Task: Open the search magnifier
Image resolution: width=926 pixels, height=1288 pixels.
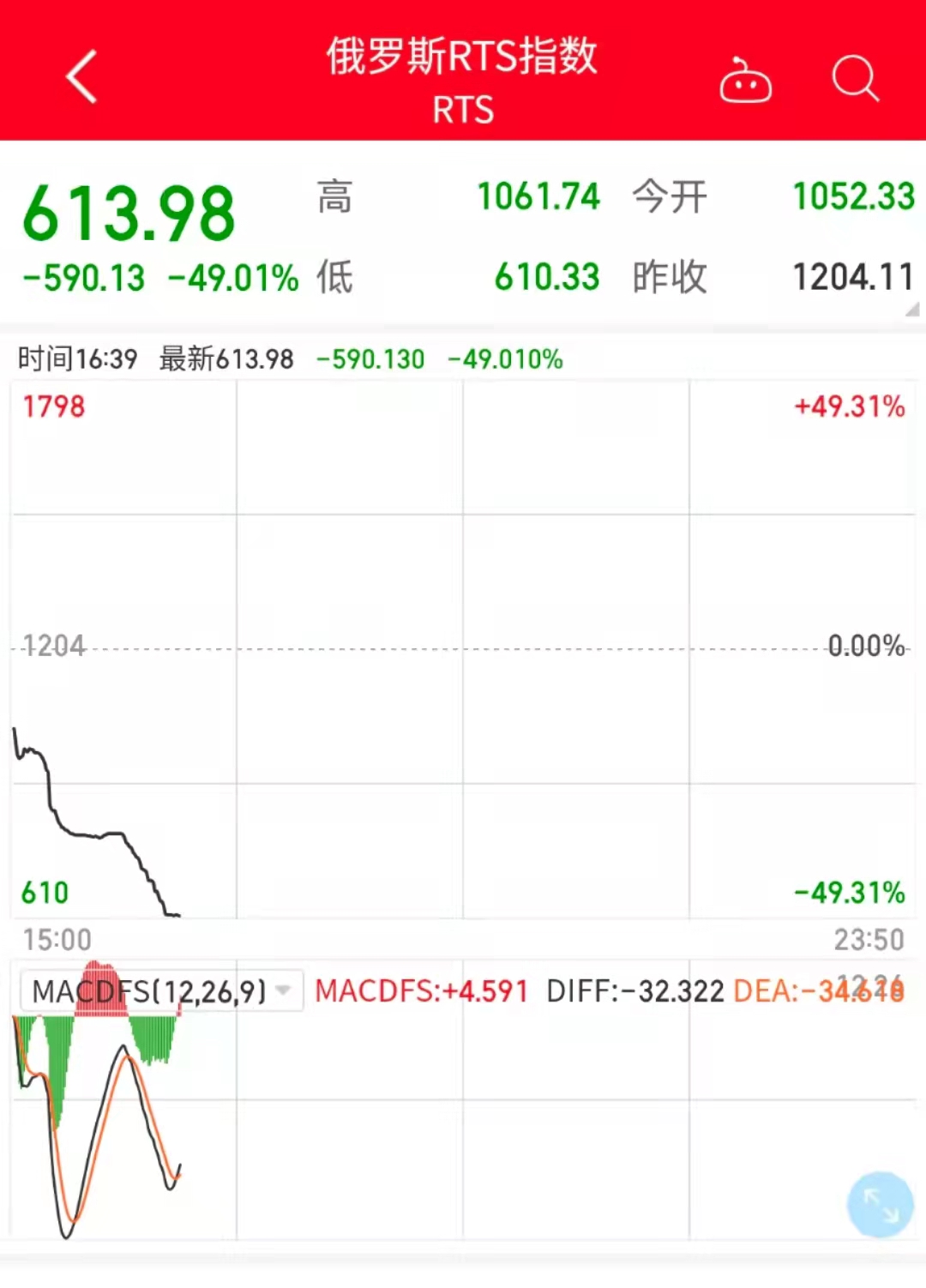Action: tap(855, 79)
